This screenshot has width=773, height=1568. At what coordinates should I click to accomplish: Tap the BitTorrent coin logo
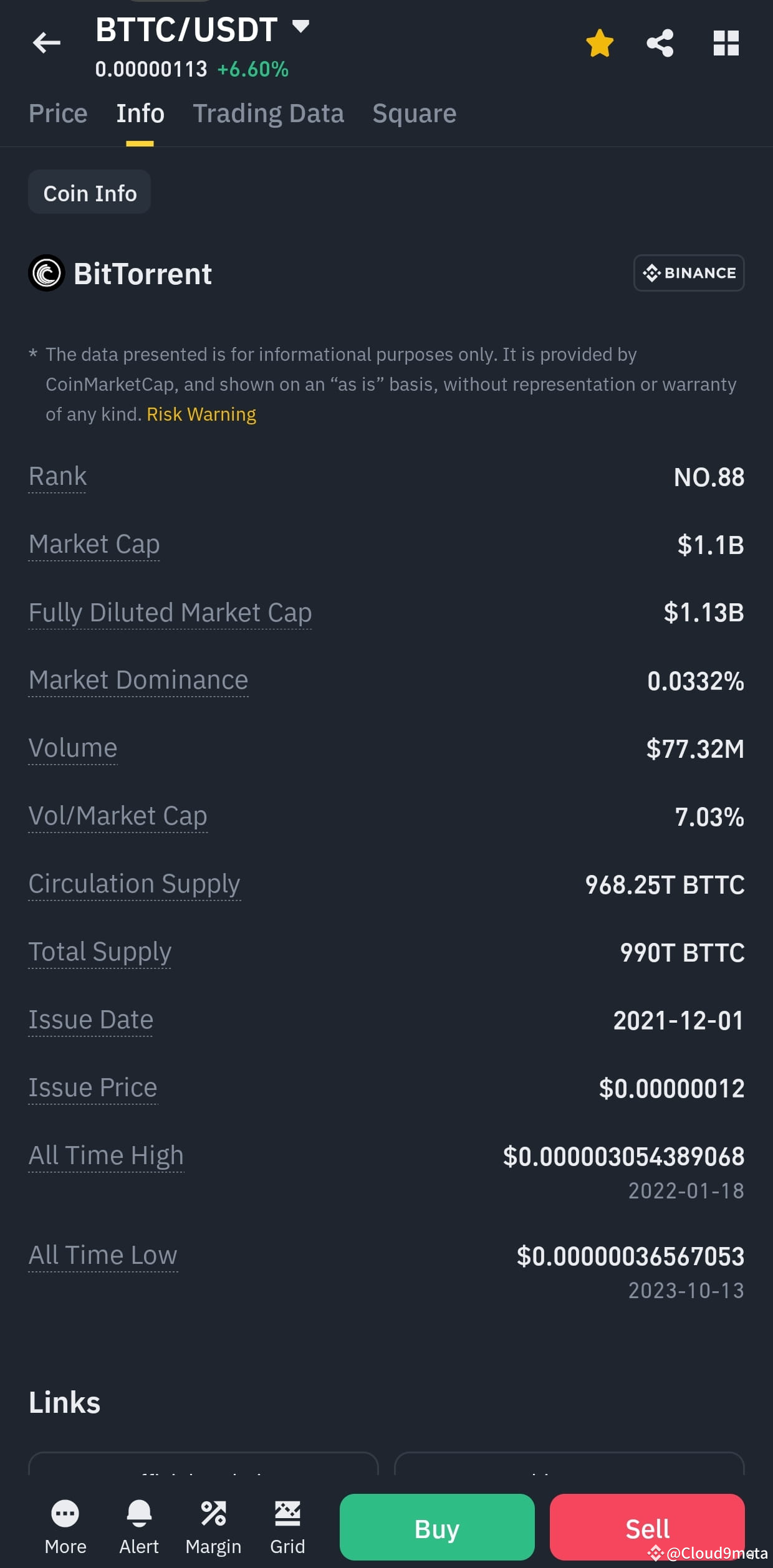(46, 273)
